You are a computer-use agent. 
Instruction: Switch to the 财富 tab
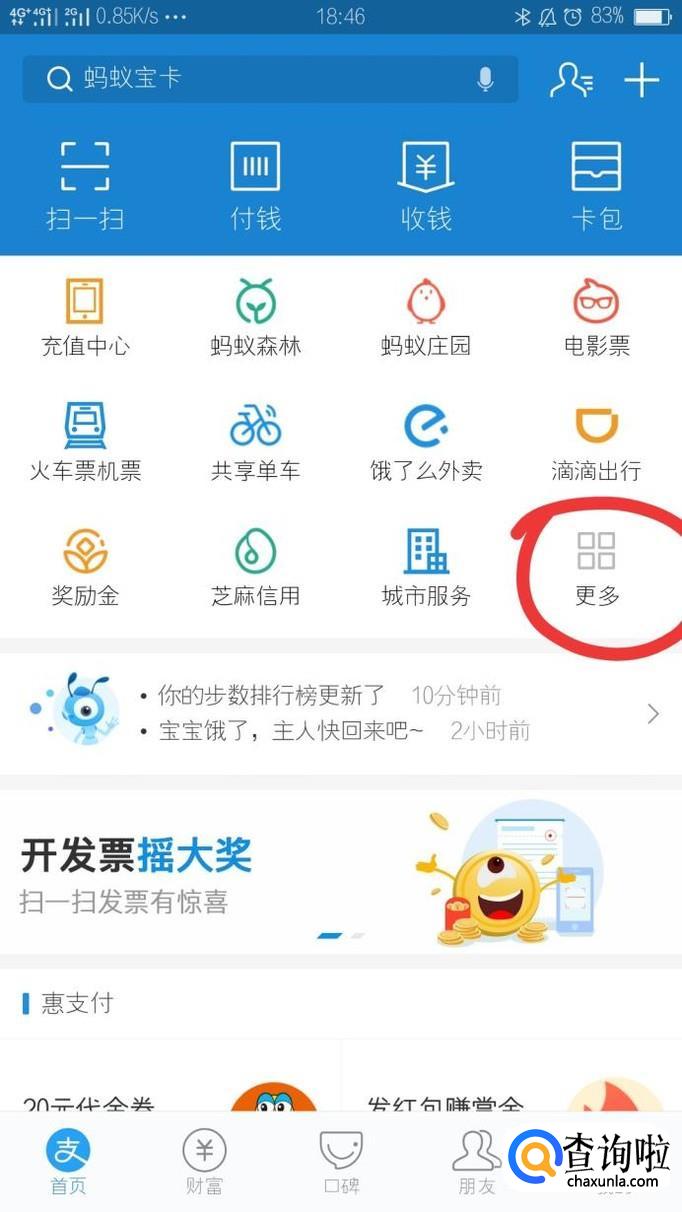[204, 1162]
